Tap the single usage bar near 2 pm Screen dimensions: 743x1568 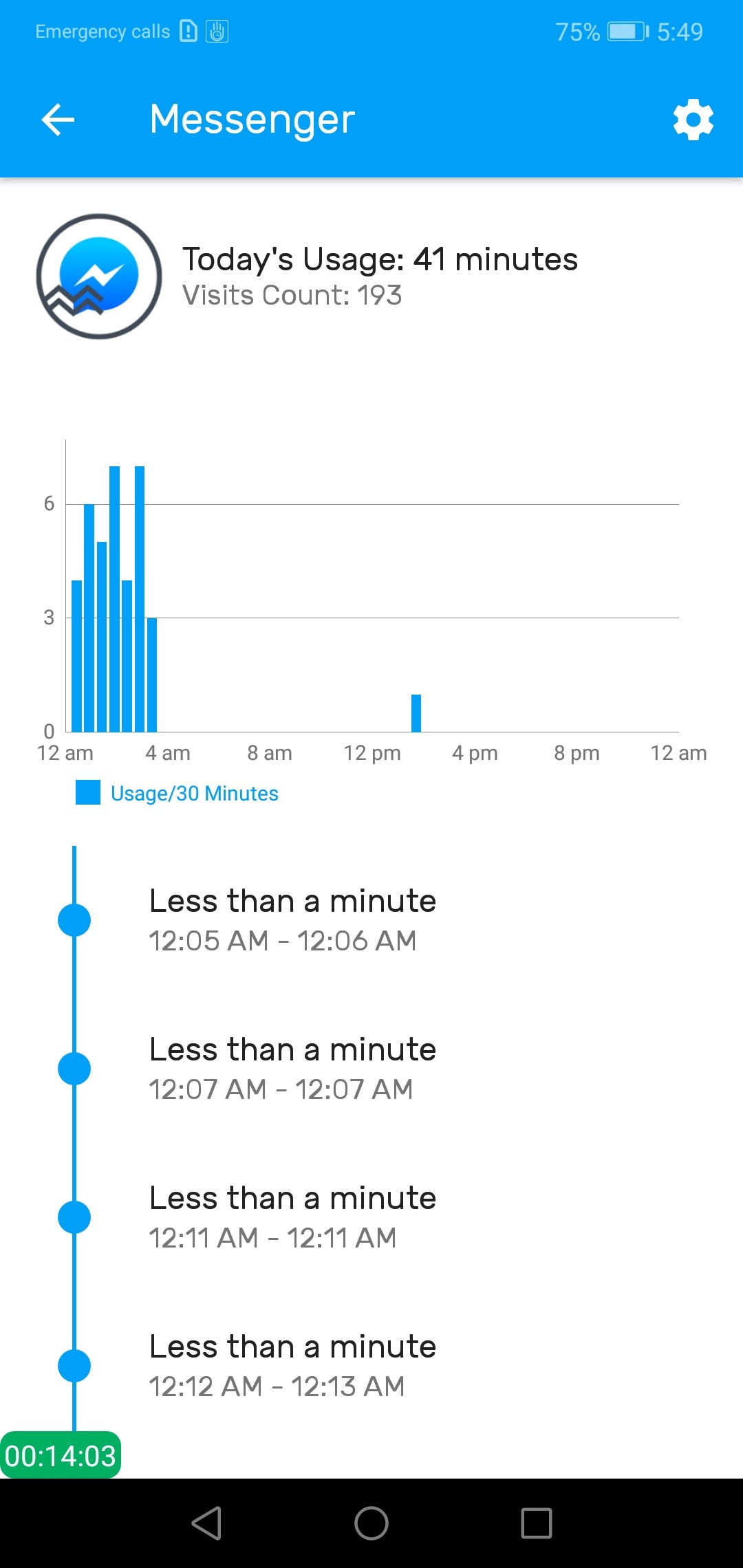click(x=416, y=712)
